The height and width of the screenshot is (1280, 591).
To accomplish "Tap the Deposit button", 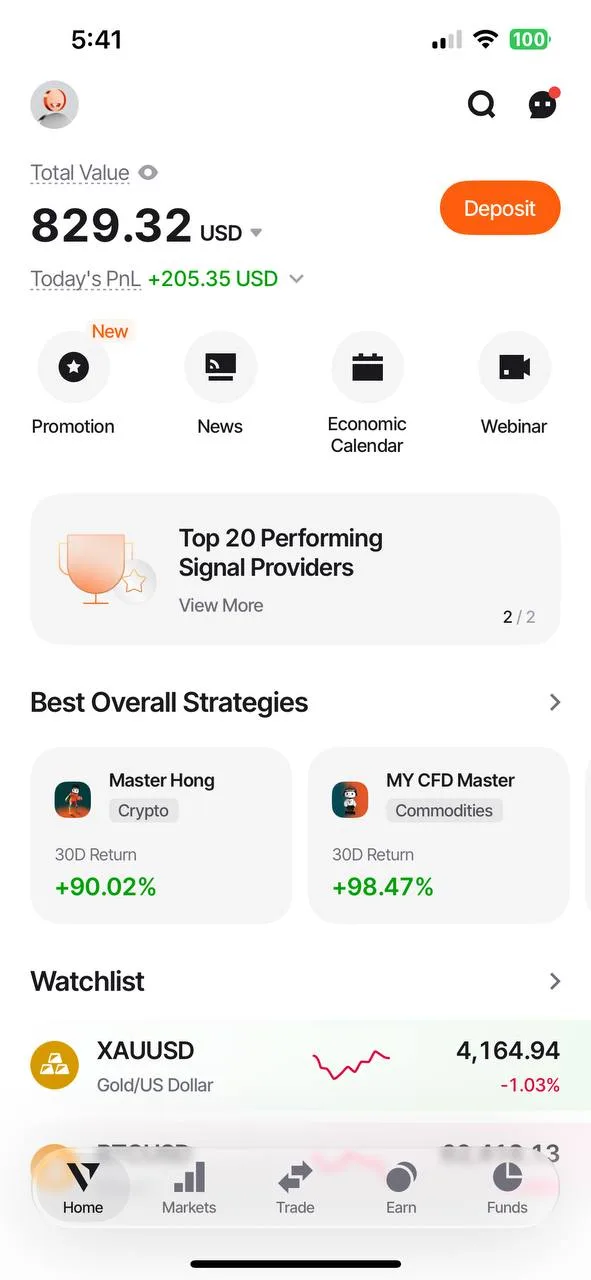I will coord(500,208).
